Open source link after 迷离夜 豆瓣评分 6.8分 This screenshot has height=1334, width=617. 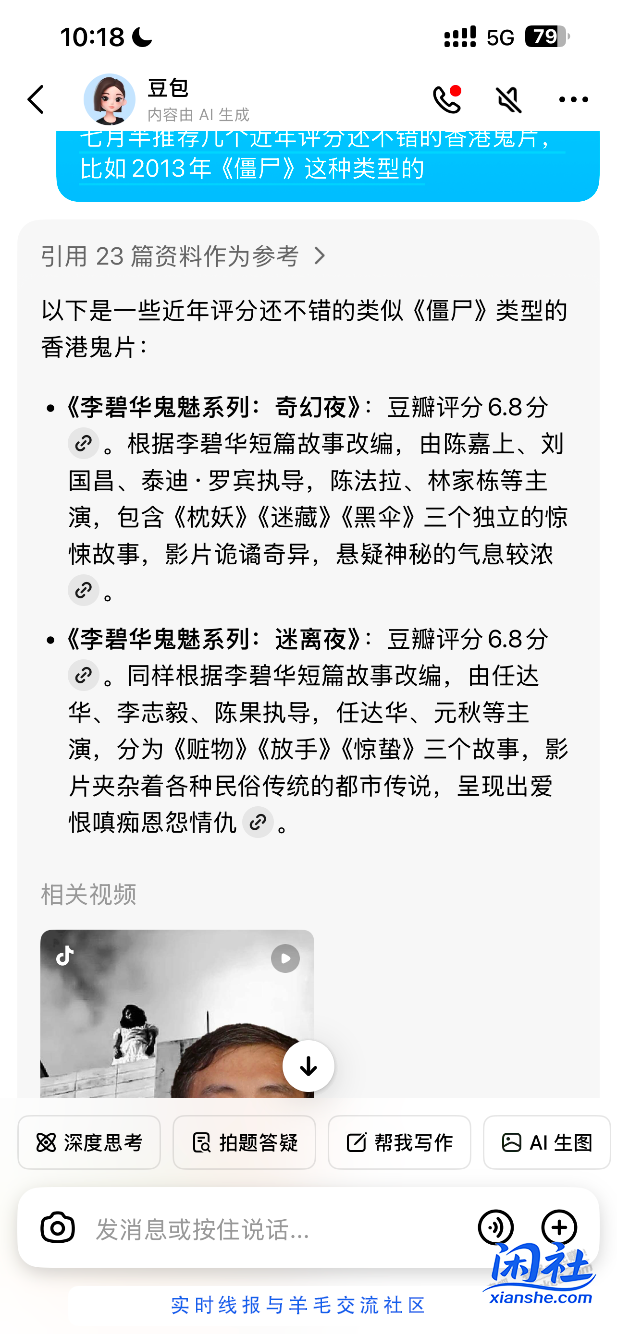coord(84,675)
